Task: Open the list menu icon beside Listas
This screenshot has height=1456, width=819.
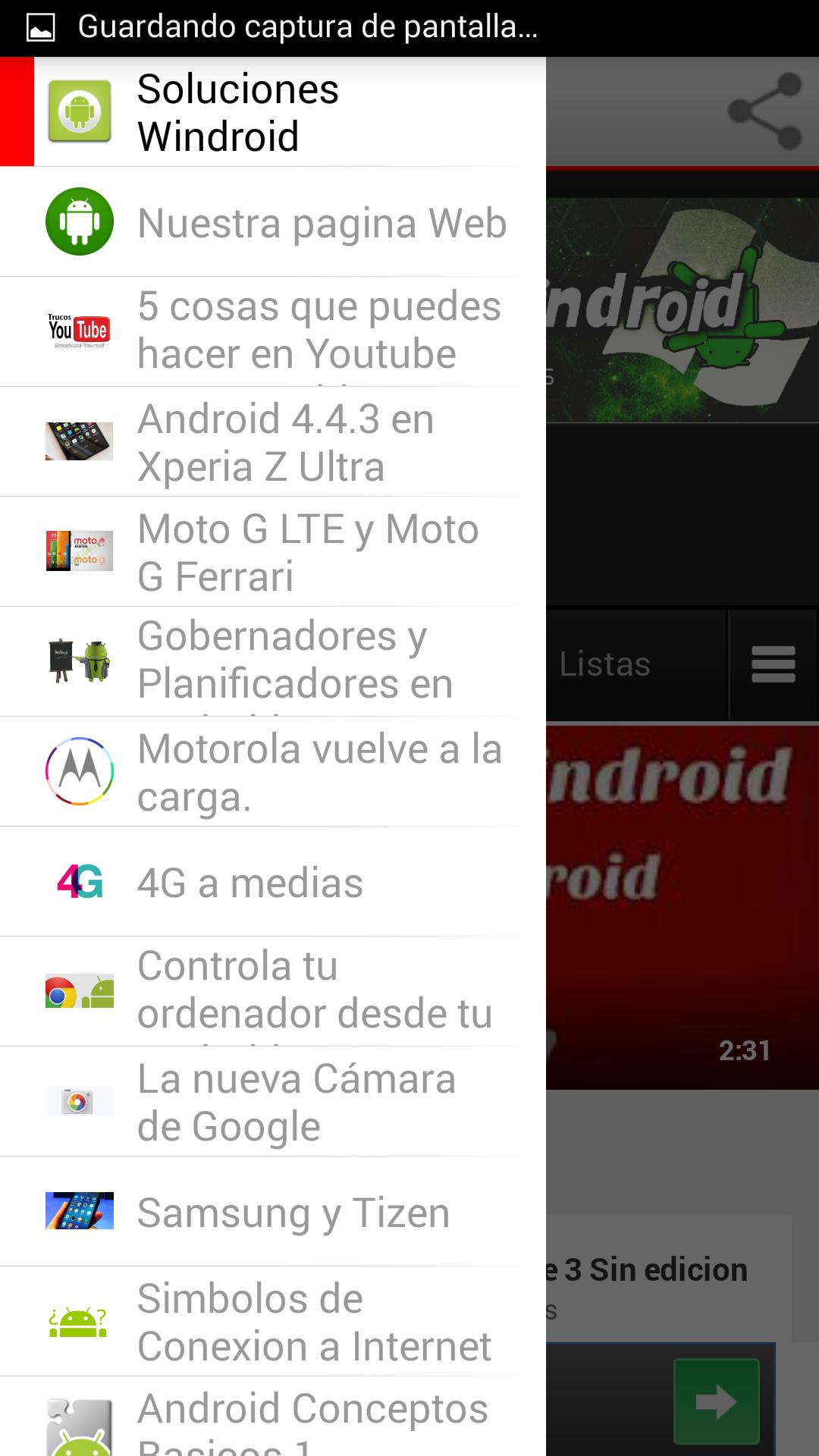Action: coord(773,664)
